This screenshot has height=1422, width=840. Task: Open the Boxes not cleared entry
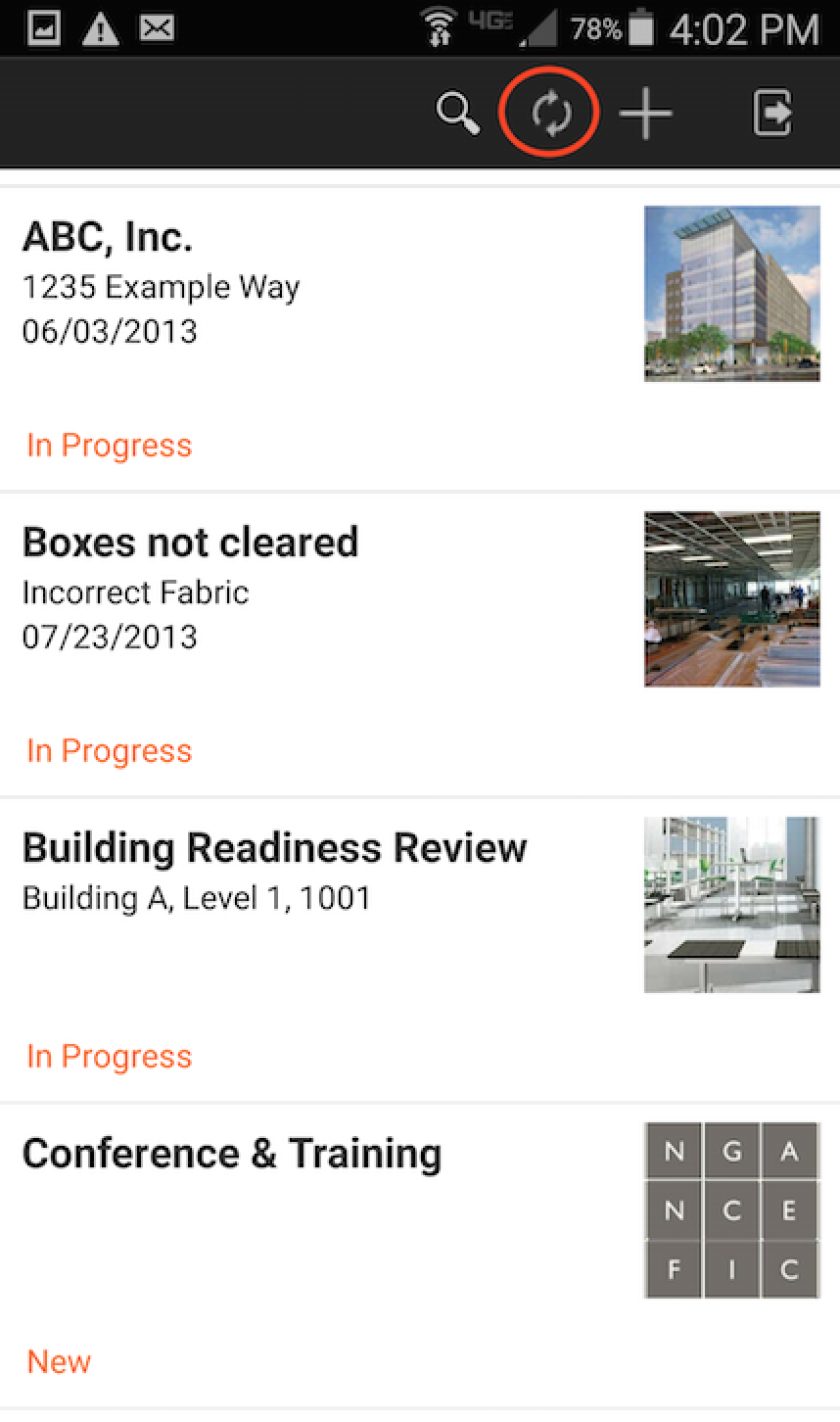click(191, 542)
